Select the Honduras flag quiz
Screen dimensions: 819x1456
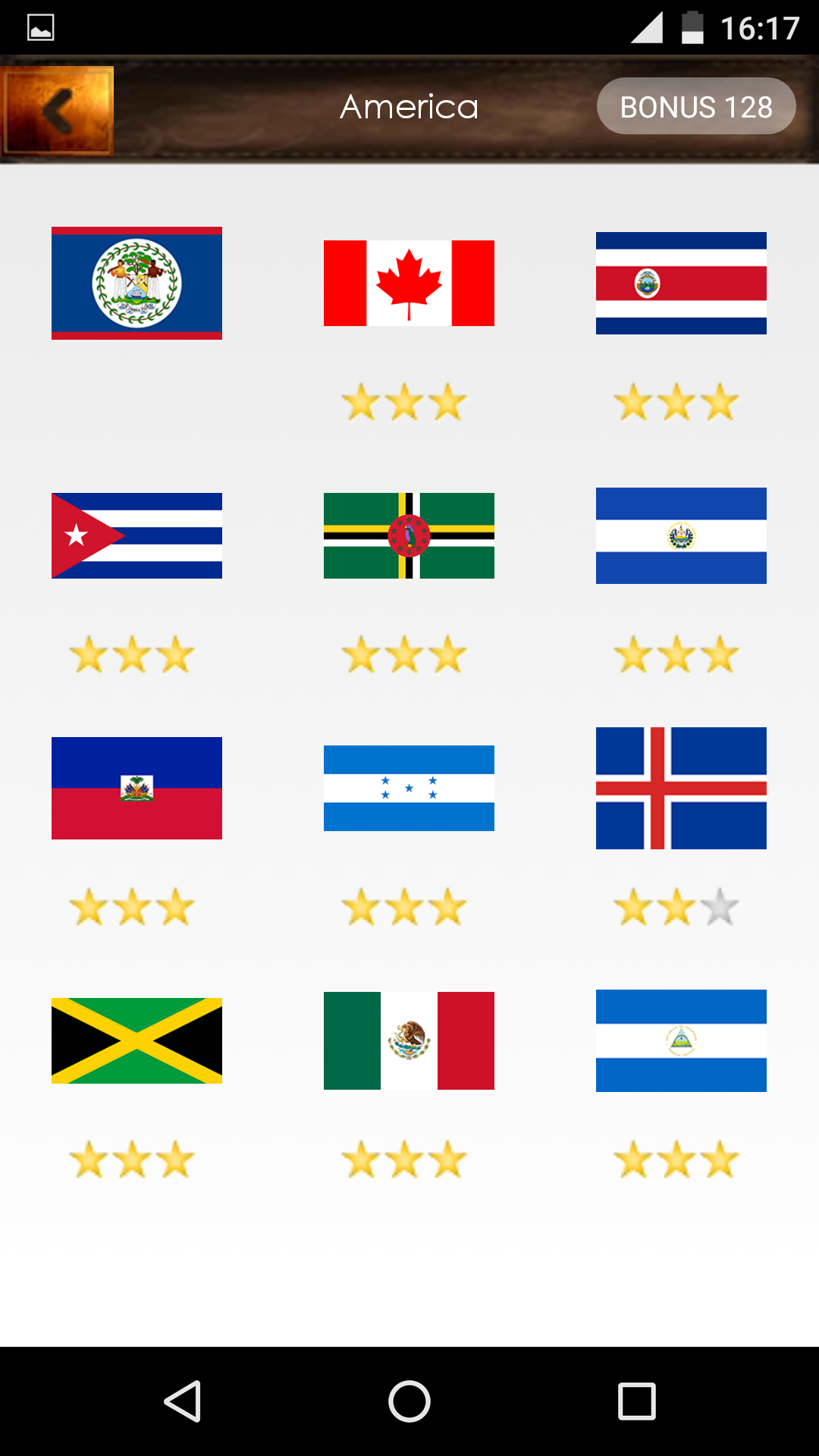pyautogui.click(x=409, y=788)
